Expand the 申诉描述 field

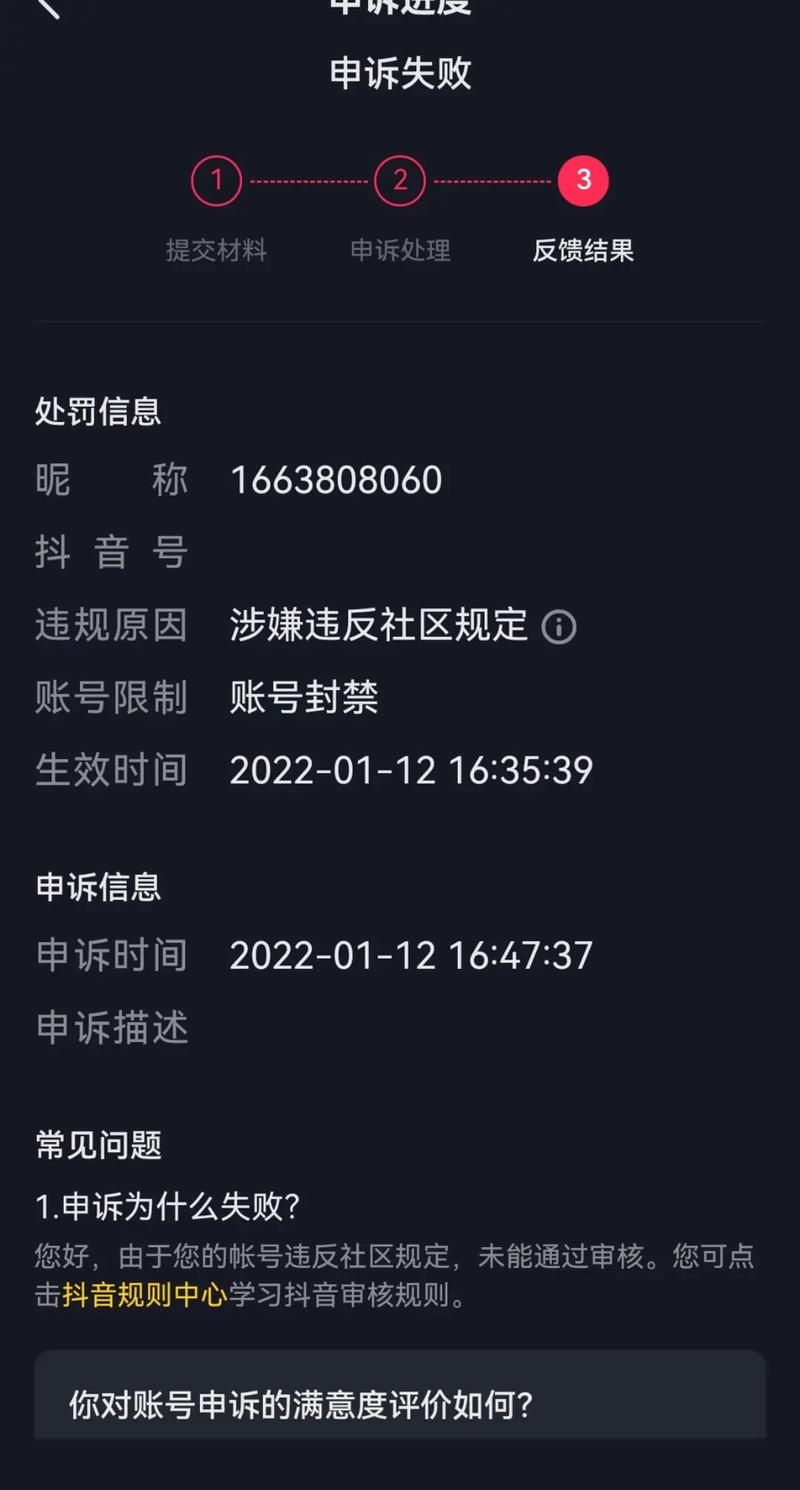tap(110, 1027)
